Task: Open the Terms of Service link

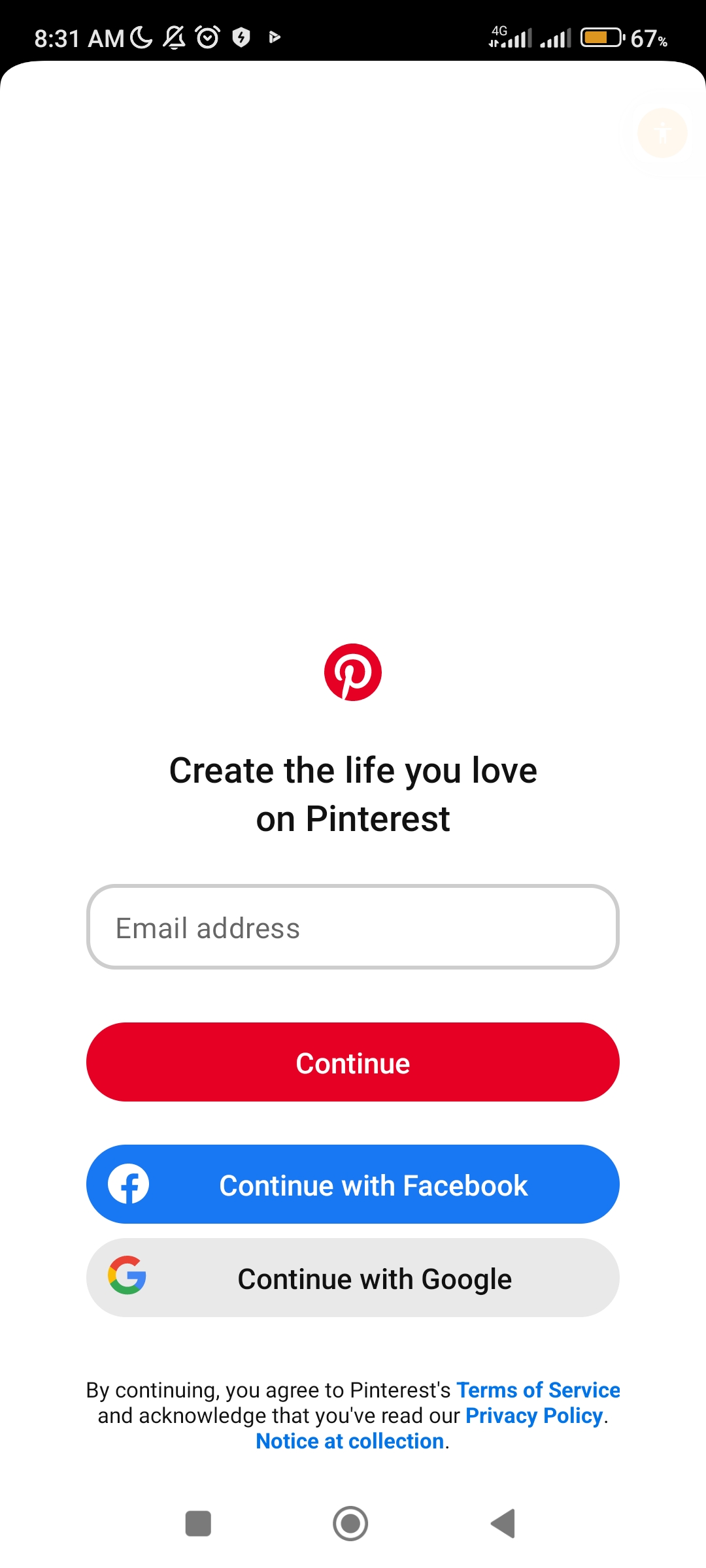Action: click(x=537, y=1390)
